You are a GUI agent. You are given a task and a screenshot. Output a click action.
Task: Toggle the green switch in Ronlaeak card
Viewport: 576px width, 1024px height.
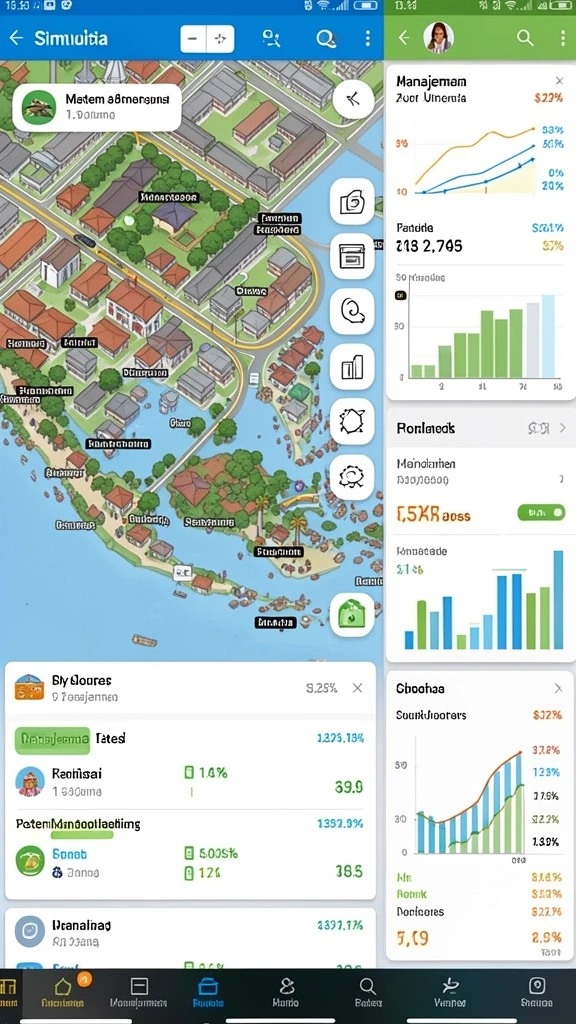(541, 513)
